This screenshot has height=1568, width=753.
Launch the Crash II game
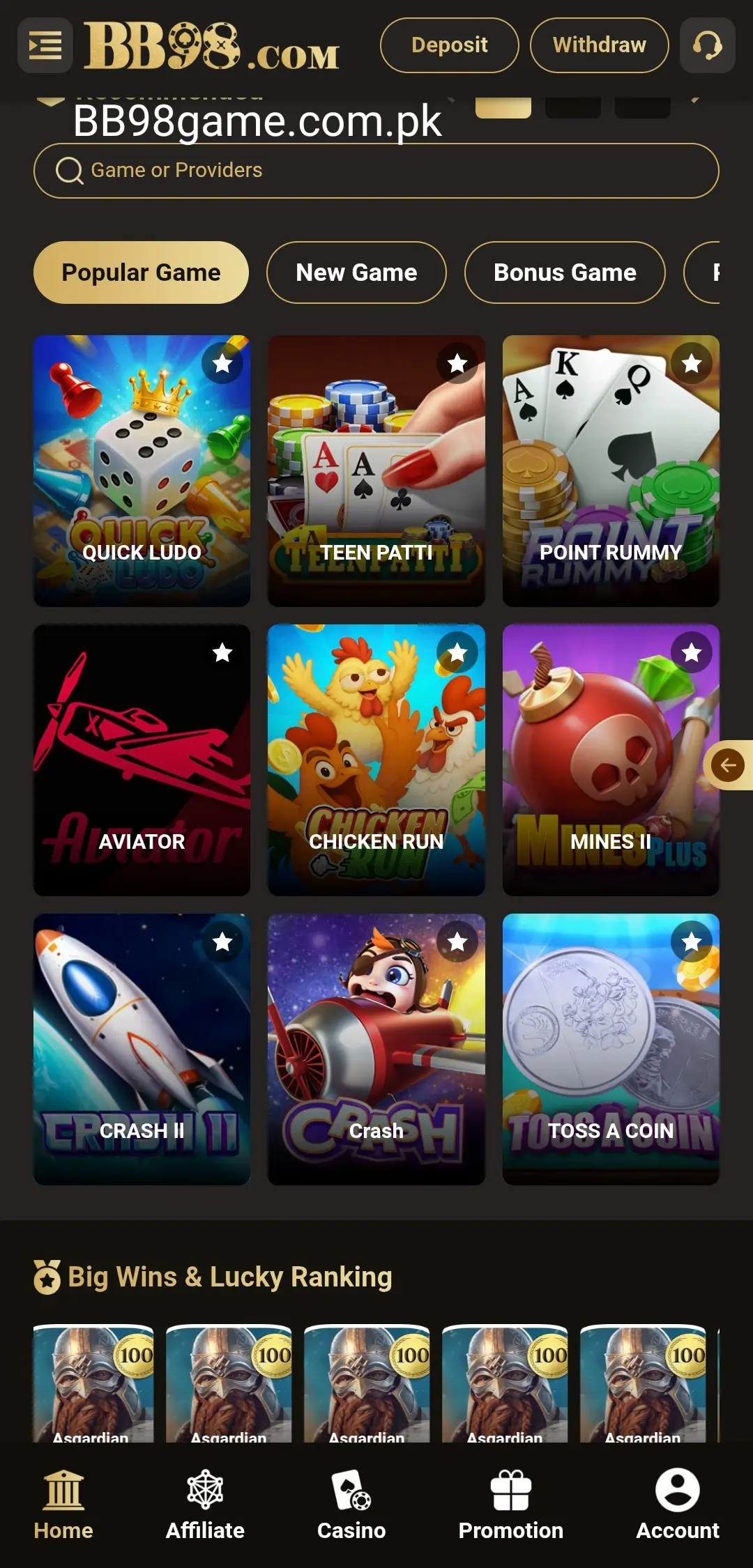tap(142, 1049)
